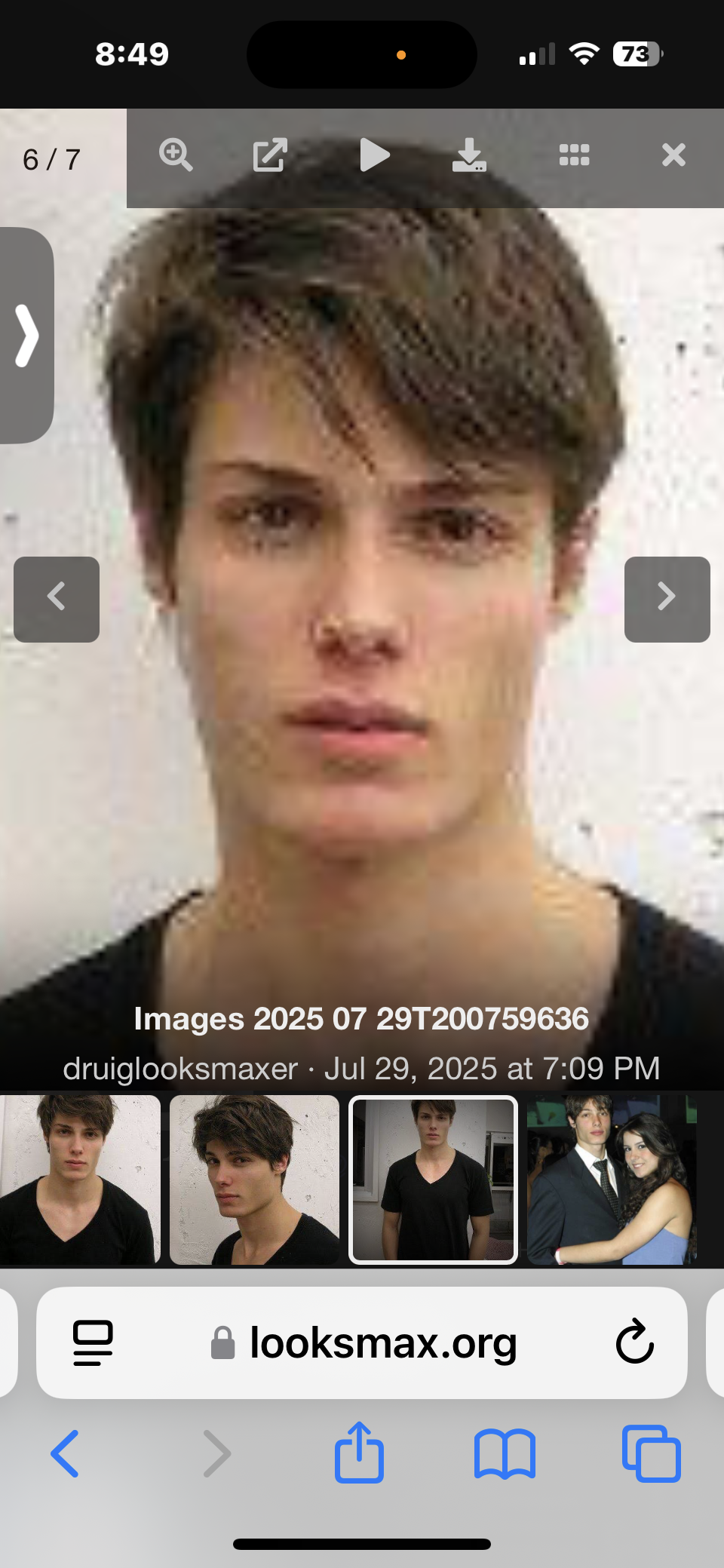Toggle the thumbnails grid view

click(x=574, y=155)
